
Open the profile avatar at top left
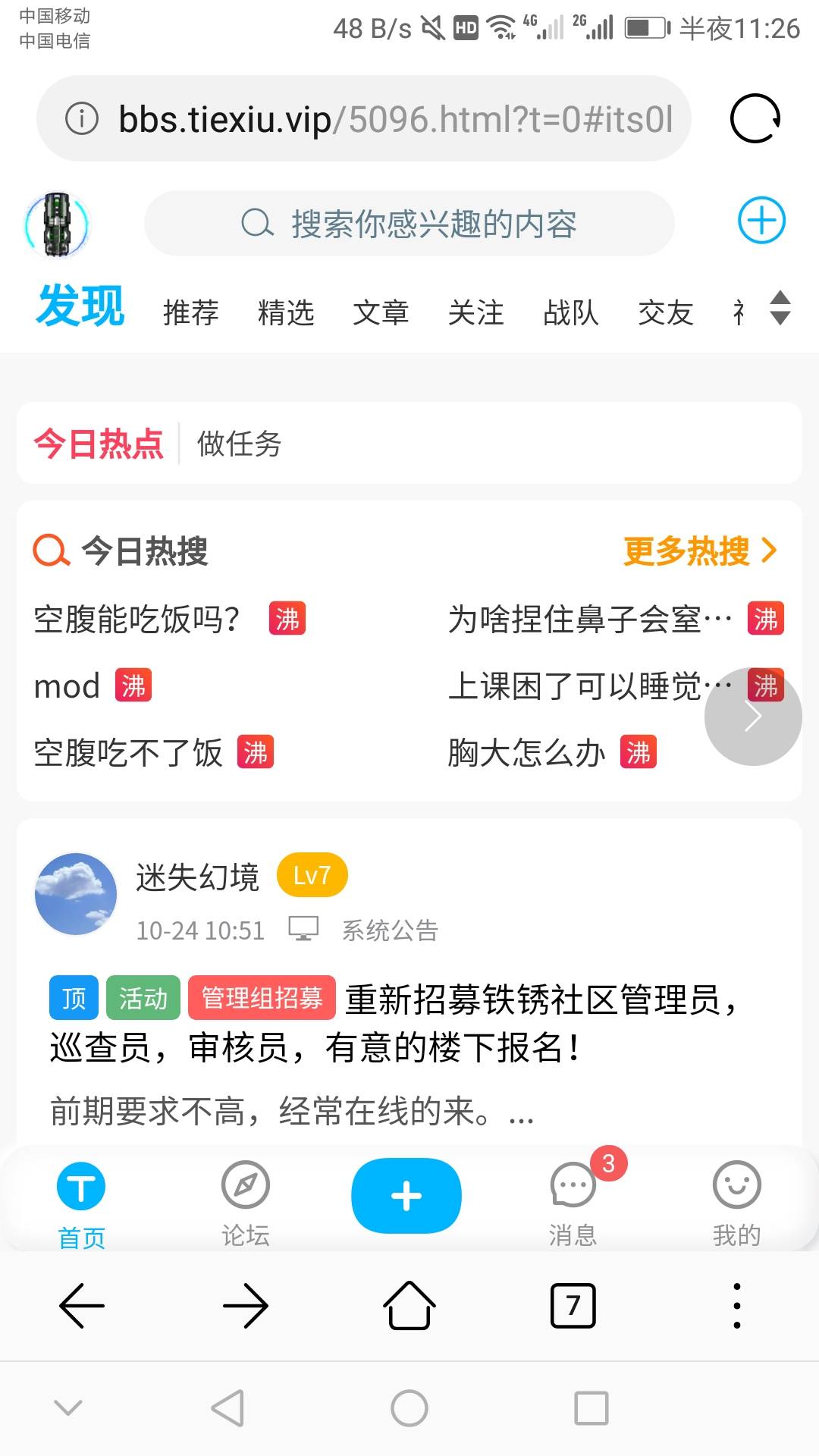(x=57, y=224)
